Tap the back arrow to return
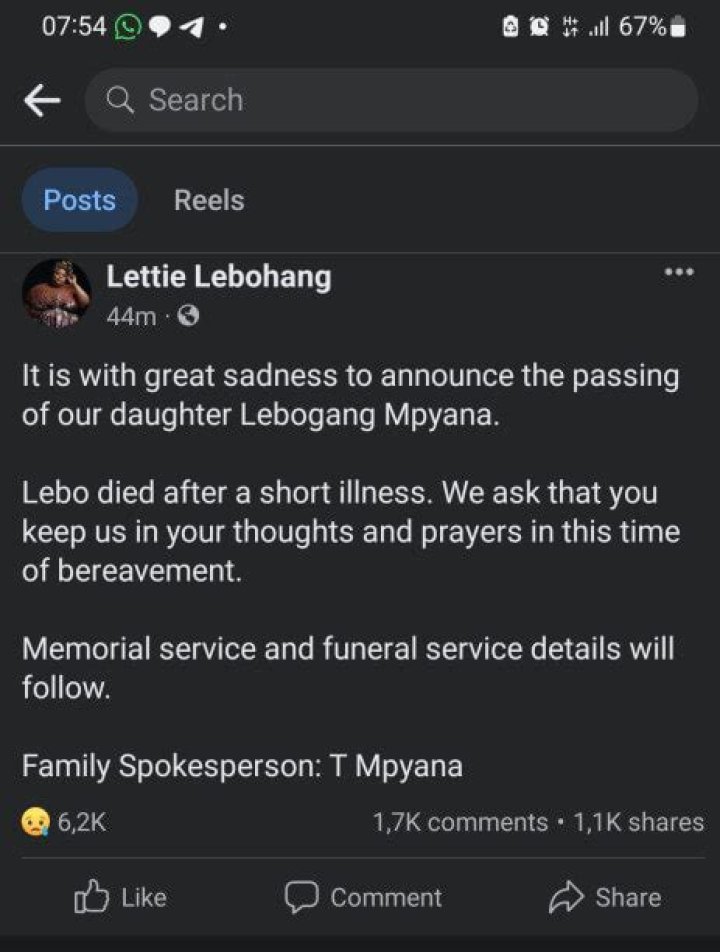The image size is (720, 952). (x=41, y=99)
